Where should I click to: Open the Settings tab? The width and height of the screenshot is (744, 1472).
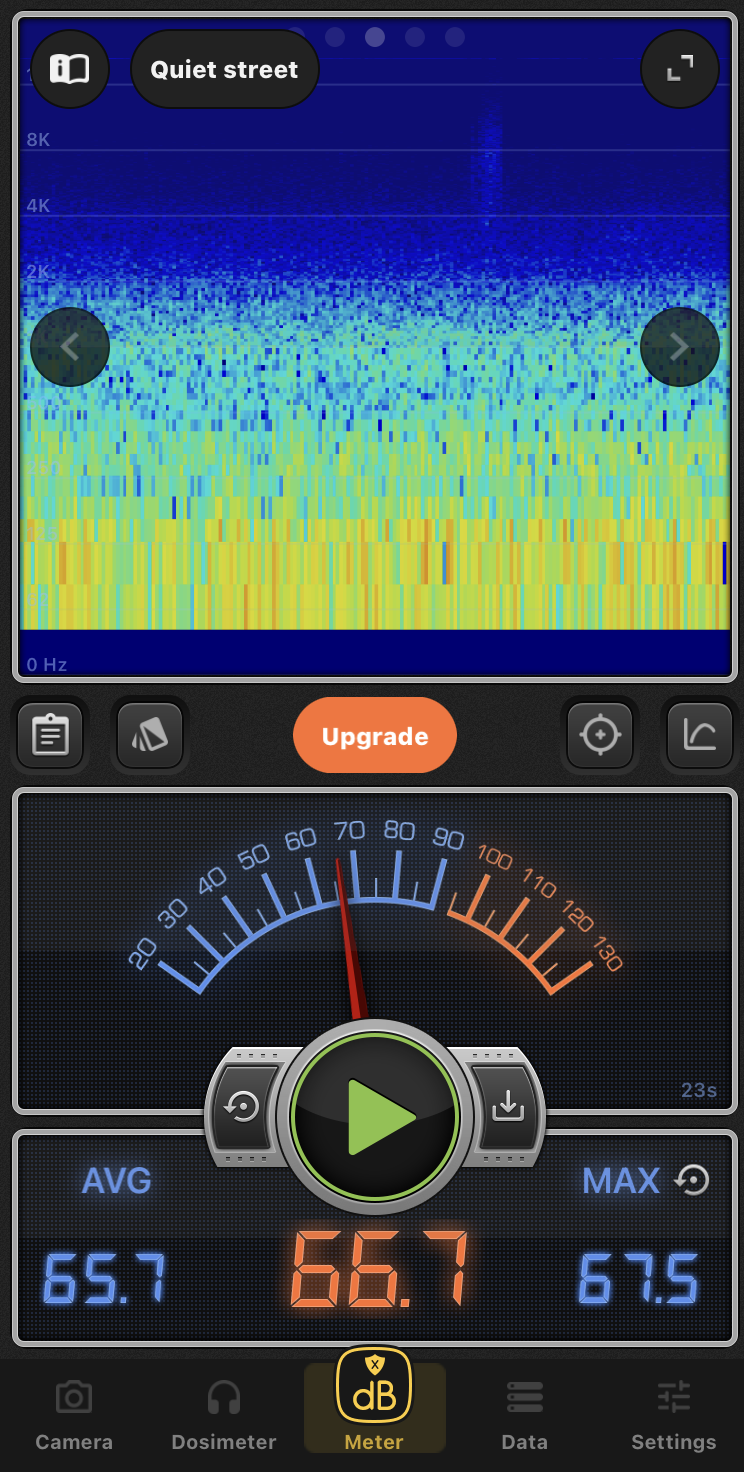click(x=673, y=1414)
